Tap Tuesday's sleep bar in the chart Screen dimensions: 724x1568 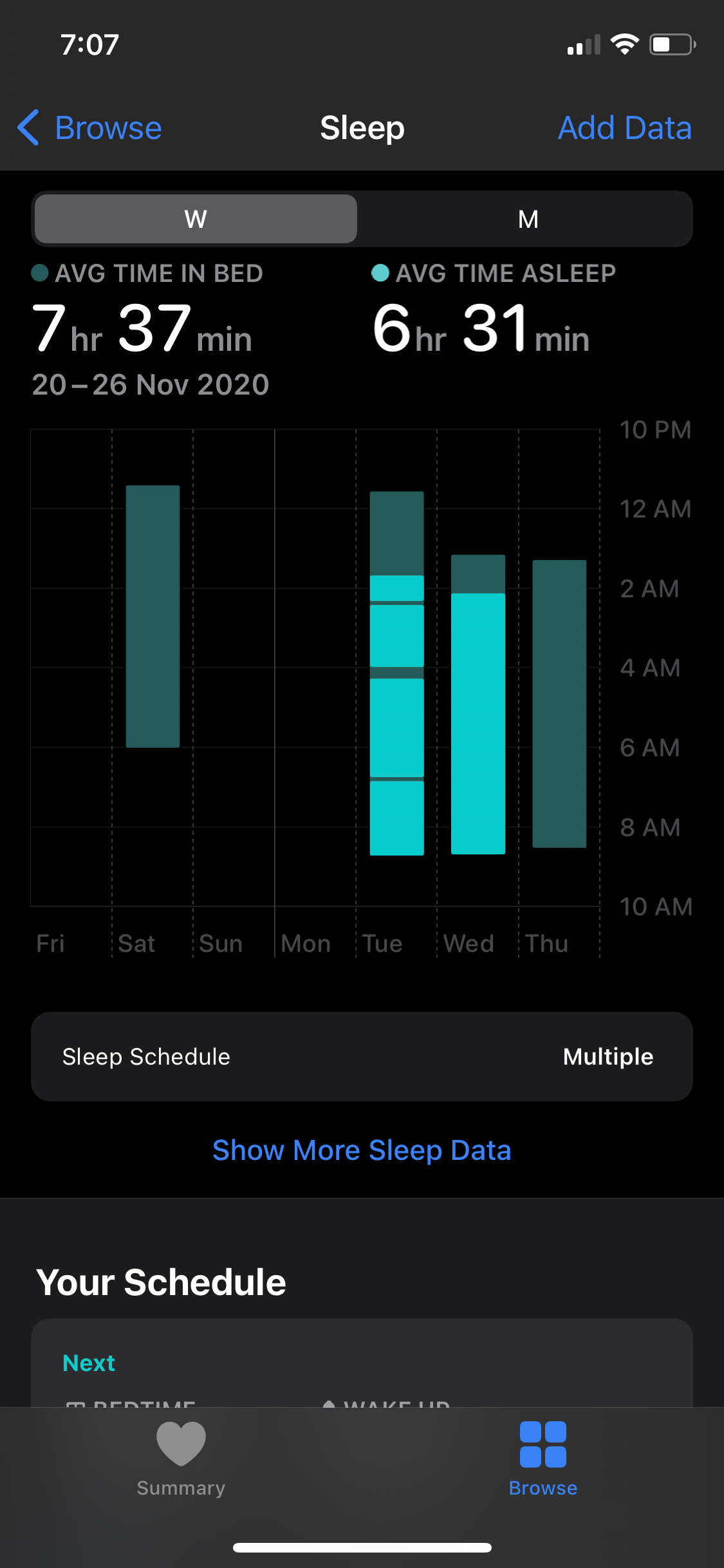point(396,673)
